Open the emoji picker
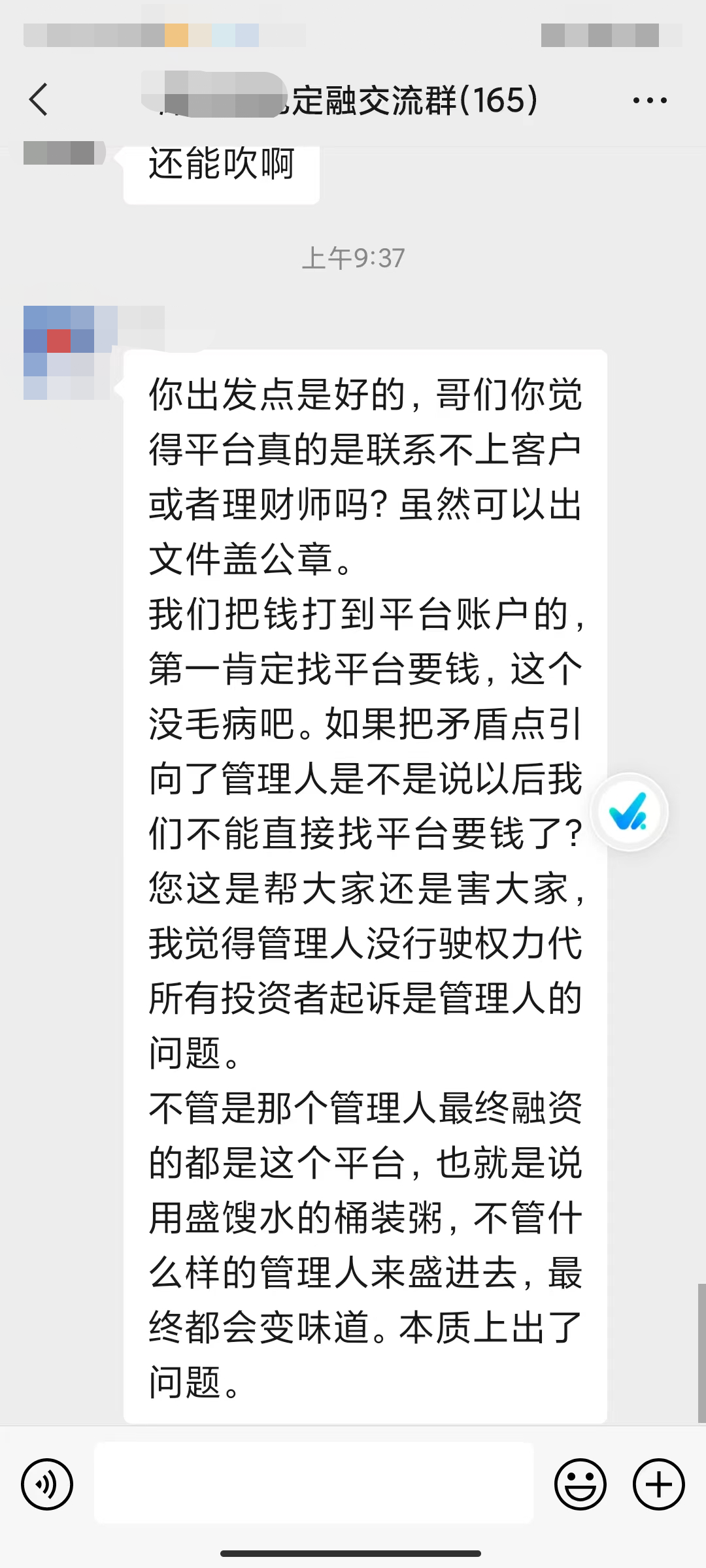 (x=580, y=1484)
